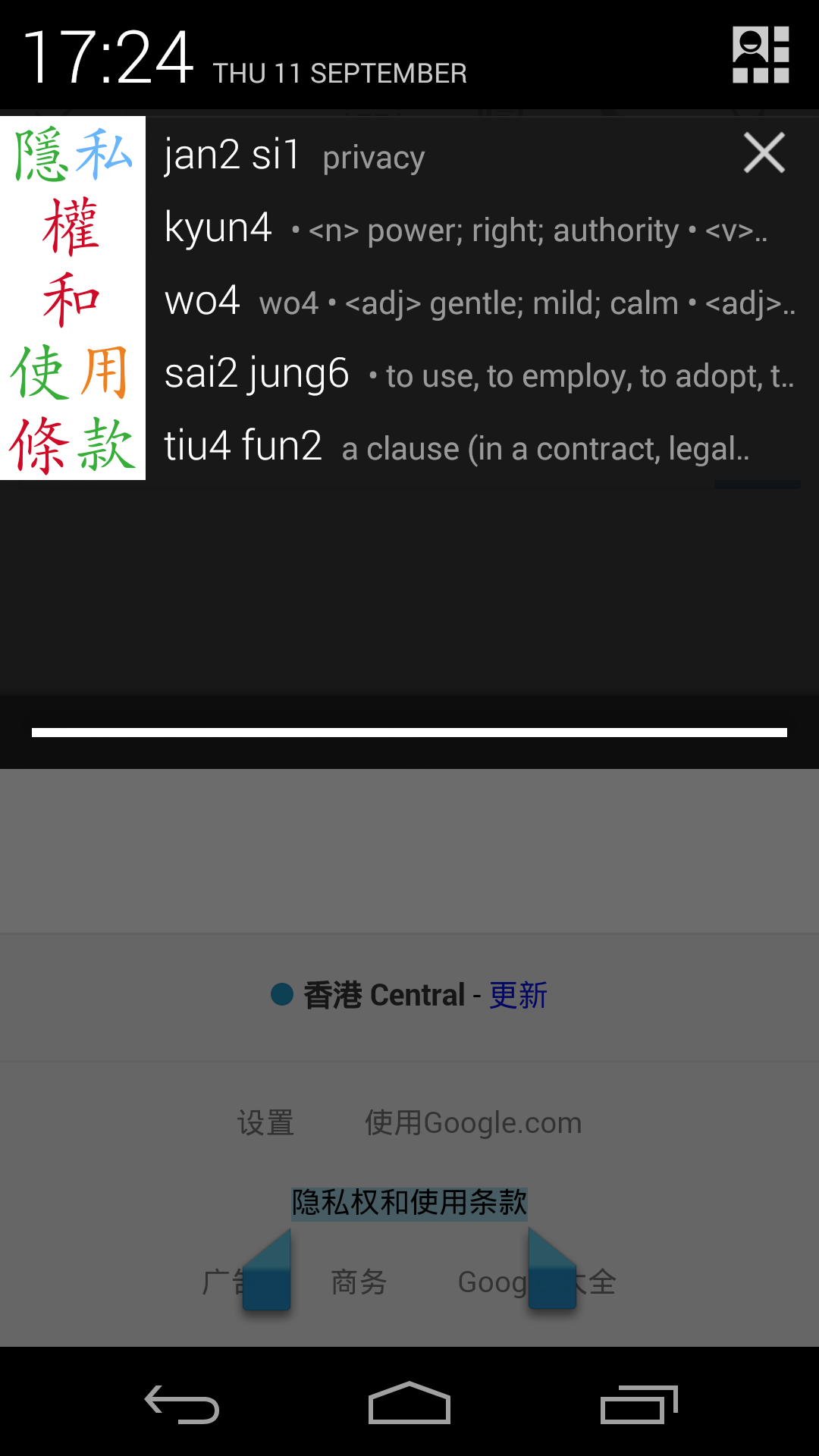
Task: Open the 设置 settings link
Action: point(265,1123)
